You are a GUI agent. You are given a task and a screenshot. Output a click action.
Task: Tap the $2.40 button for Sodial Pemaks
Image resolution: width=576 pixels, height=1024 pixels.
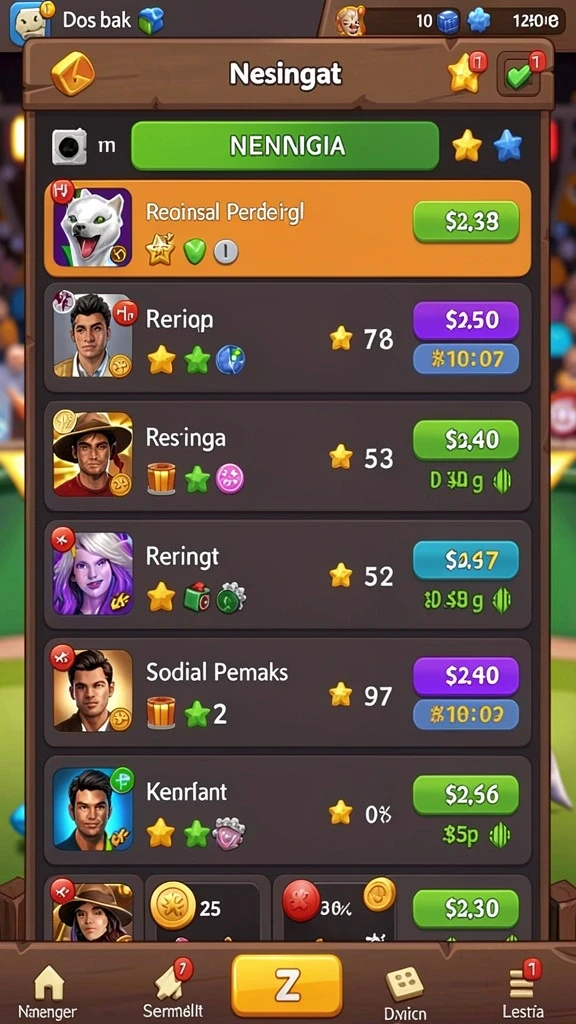coord(466,675)
